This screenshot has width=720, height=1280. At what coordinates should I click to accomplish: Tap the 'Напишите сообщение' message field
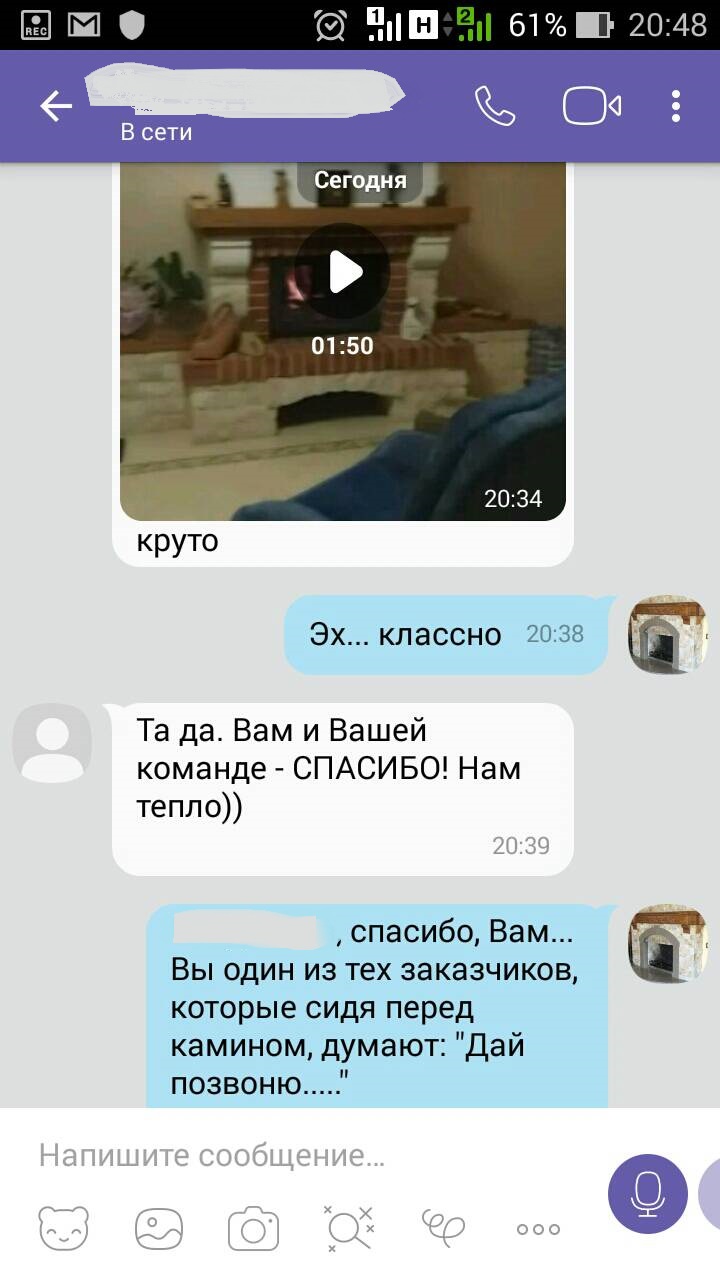300,1157
